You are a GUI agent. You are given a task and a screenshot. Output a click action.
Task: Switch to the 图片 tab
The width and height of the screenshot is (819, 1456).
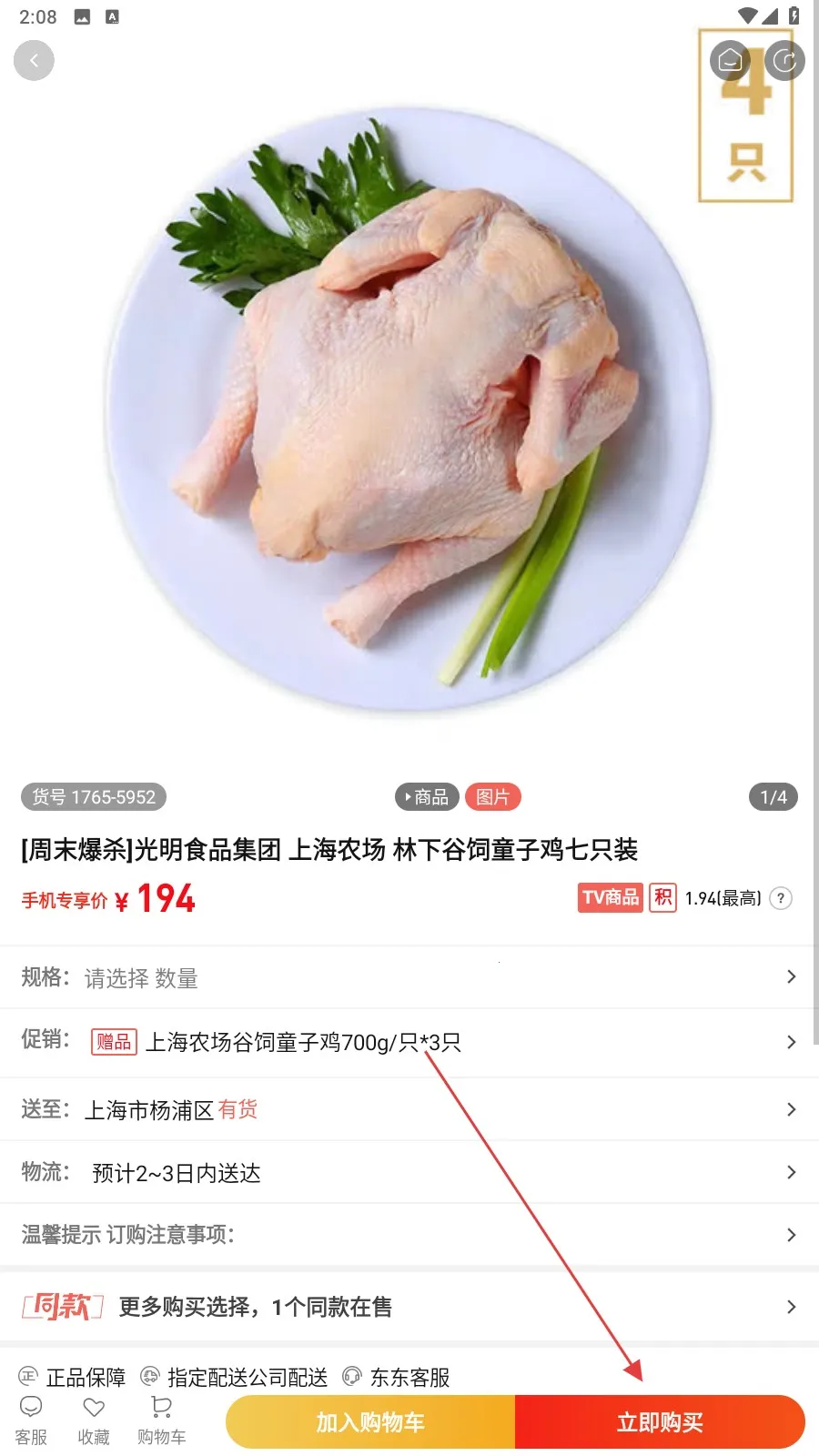point(493,796)
